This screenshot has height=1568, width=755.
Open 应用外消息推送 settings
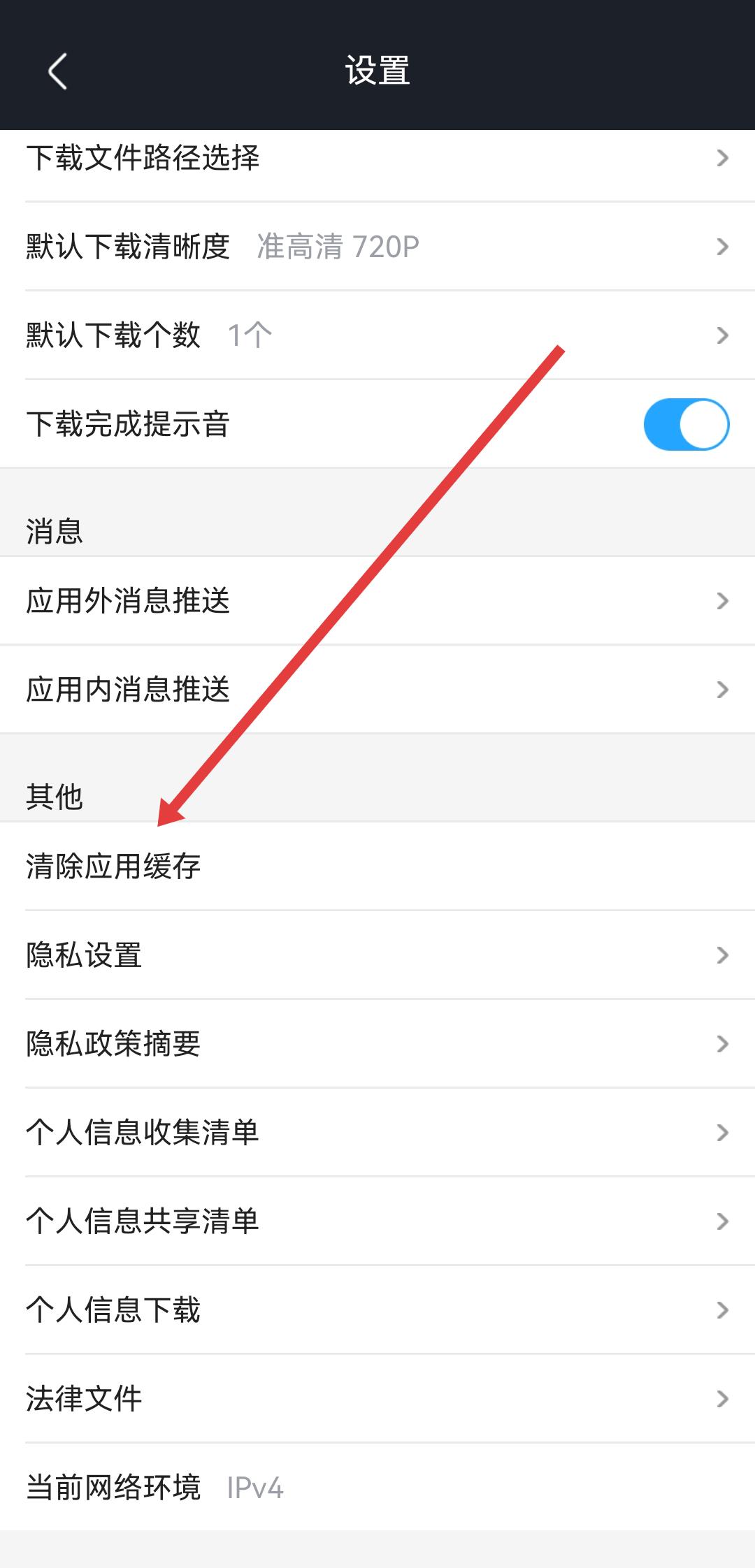pyautogui.click(x=377, y=601)
